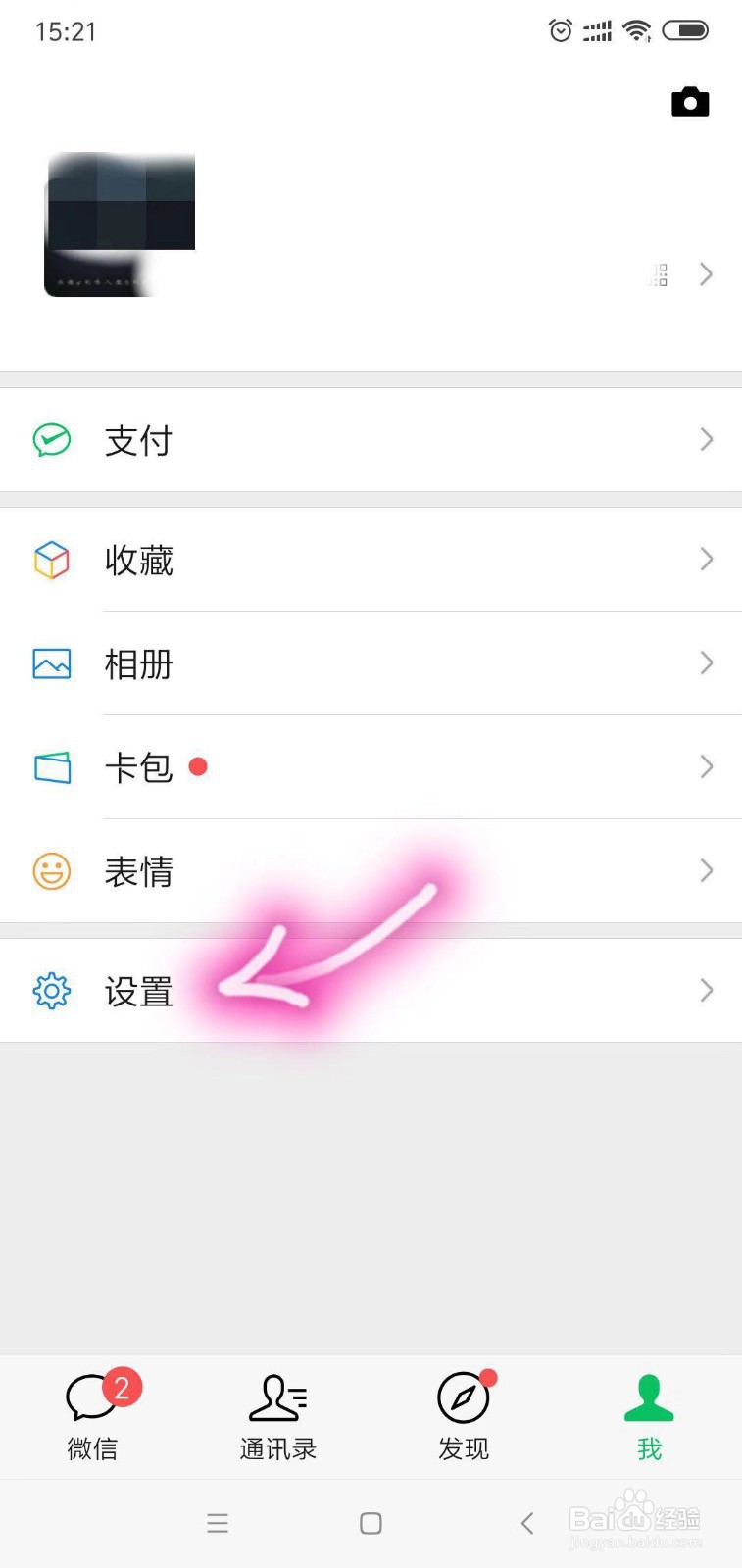
Task: Open the personal QR code icon
Action: (659, 274)
